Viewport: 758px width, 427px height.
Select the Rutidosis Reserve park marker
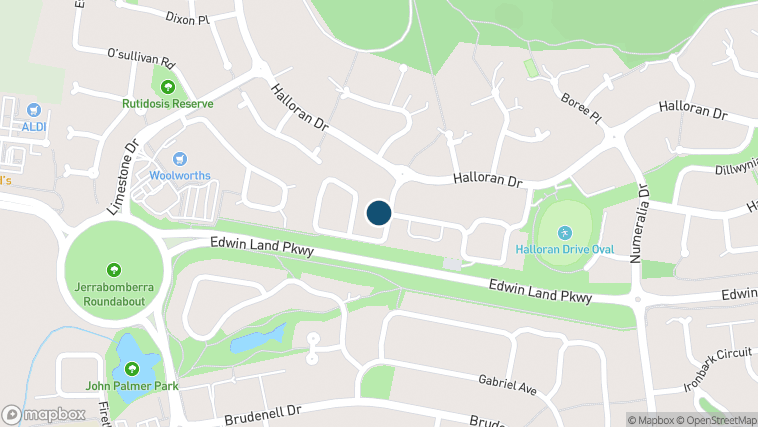pos(167,86)
